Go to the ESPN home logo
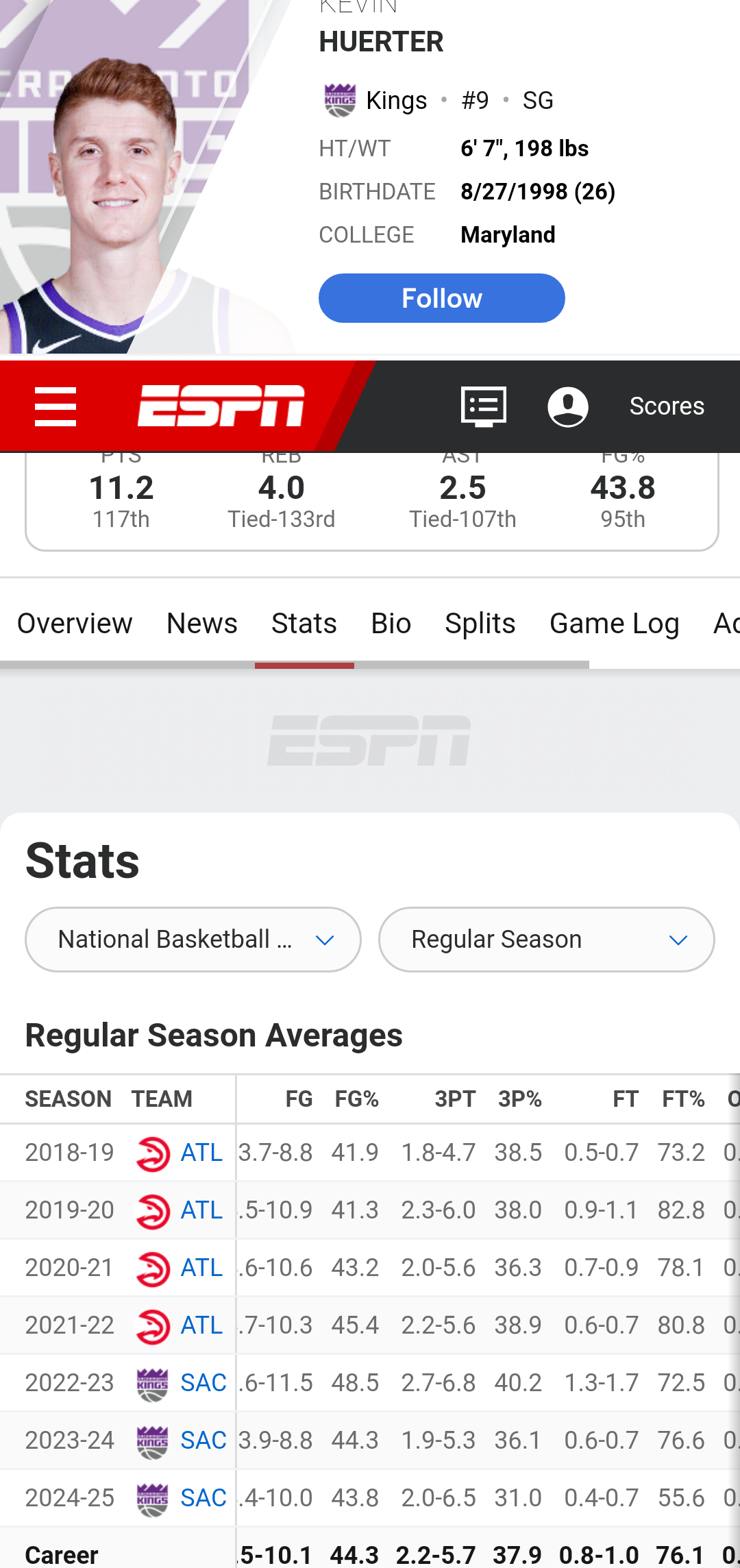 tap(221, 406)
